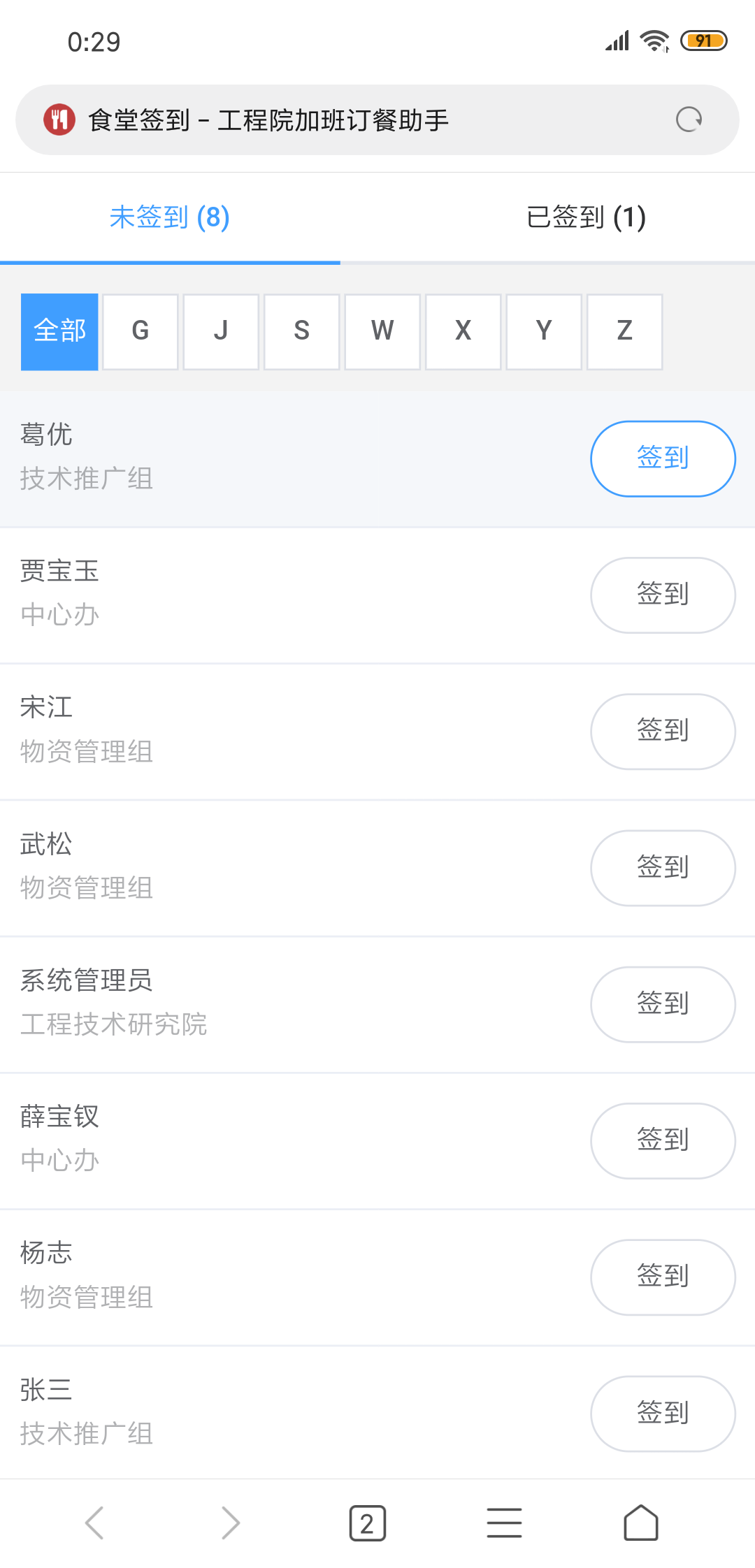The image size is (755, 1568).
Task: Open the browser tabs switcher
Action: tap(367, 1523)
